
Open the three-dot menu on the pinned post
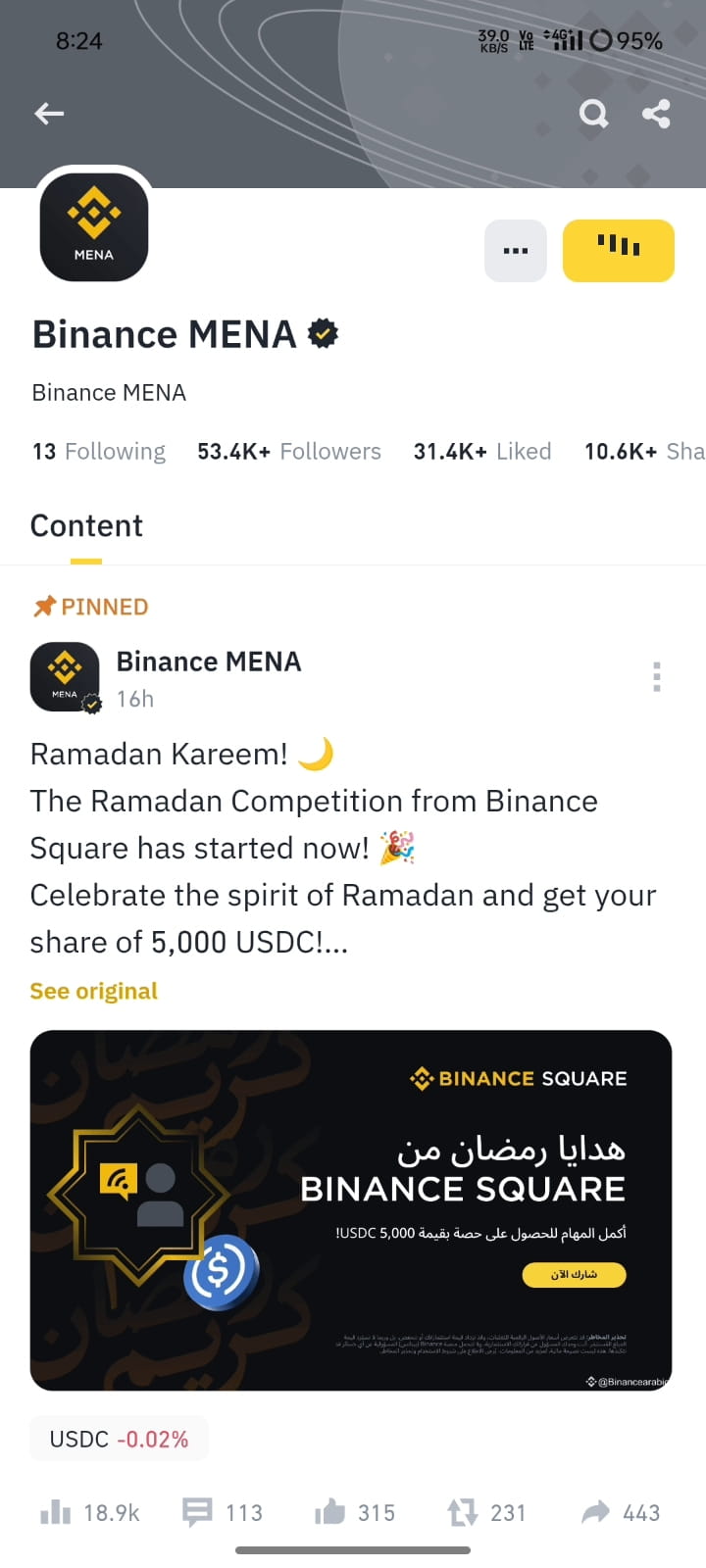(656, 676)
